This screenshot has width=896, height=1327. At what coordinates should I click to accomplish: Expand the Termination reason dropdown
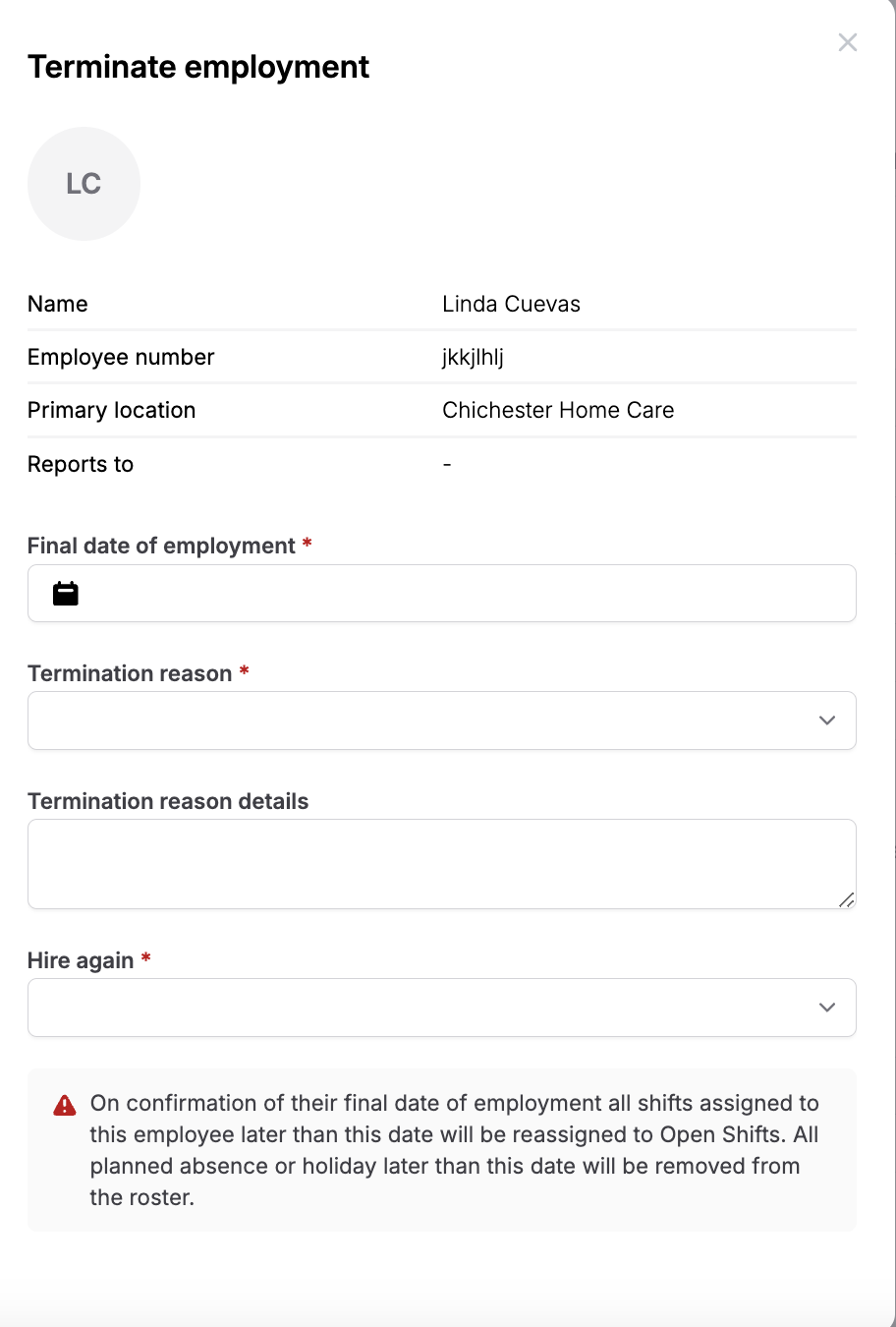[442, 721]
